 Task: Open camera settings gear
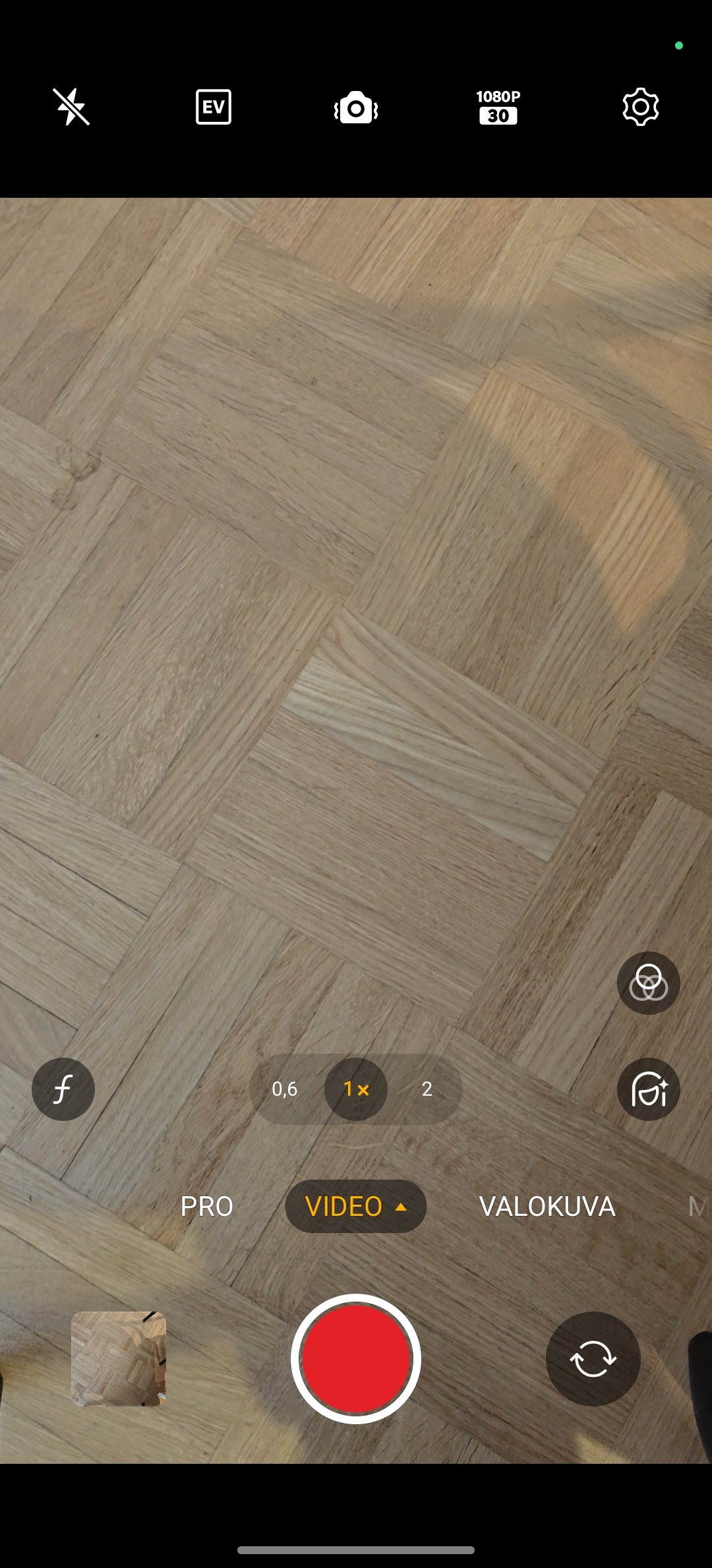[641, 107]
